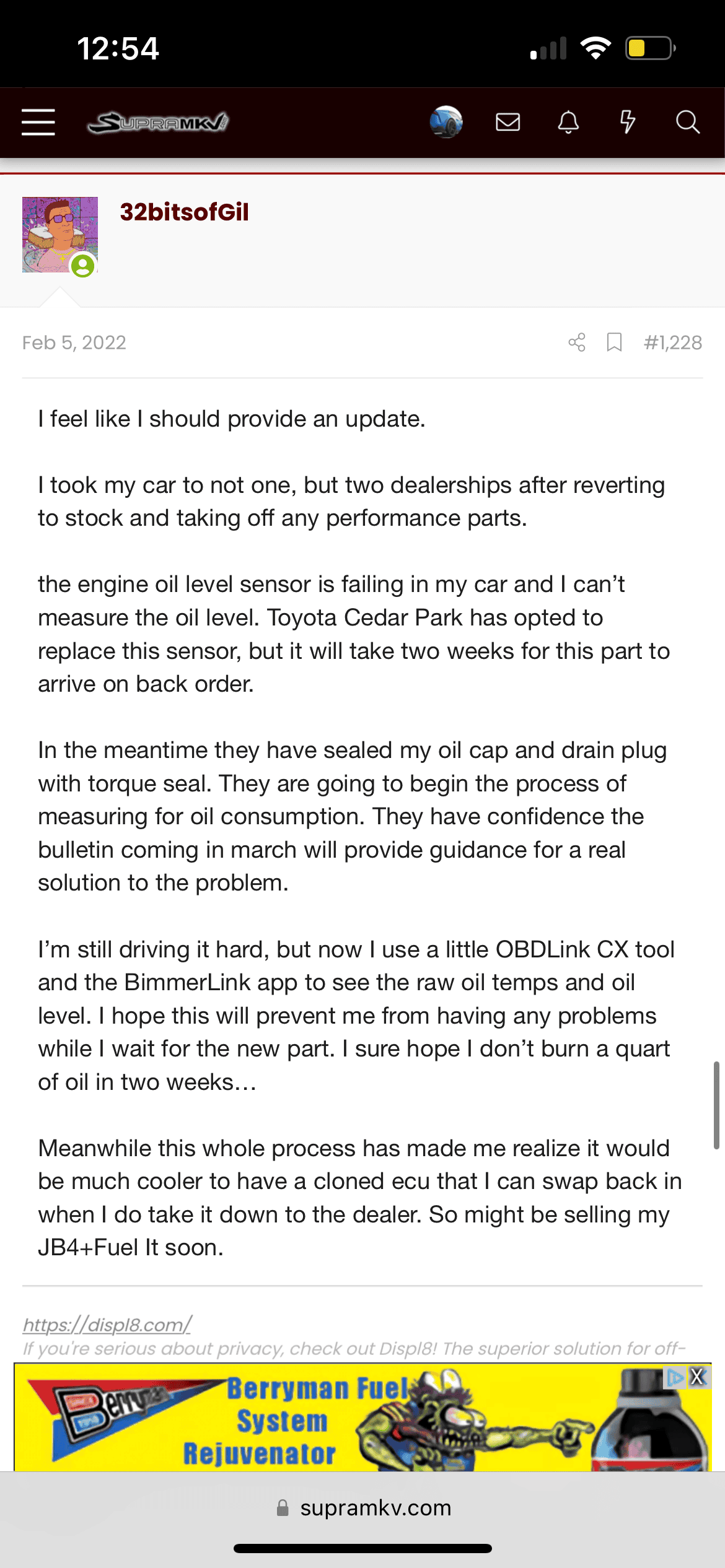The width and height of the screenshot is (725, 1568).
Task: Open the private messages inbox
Action: tap(507, 122)
